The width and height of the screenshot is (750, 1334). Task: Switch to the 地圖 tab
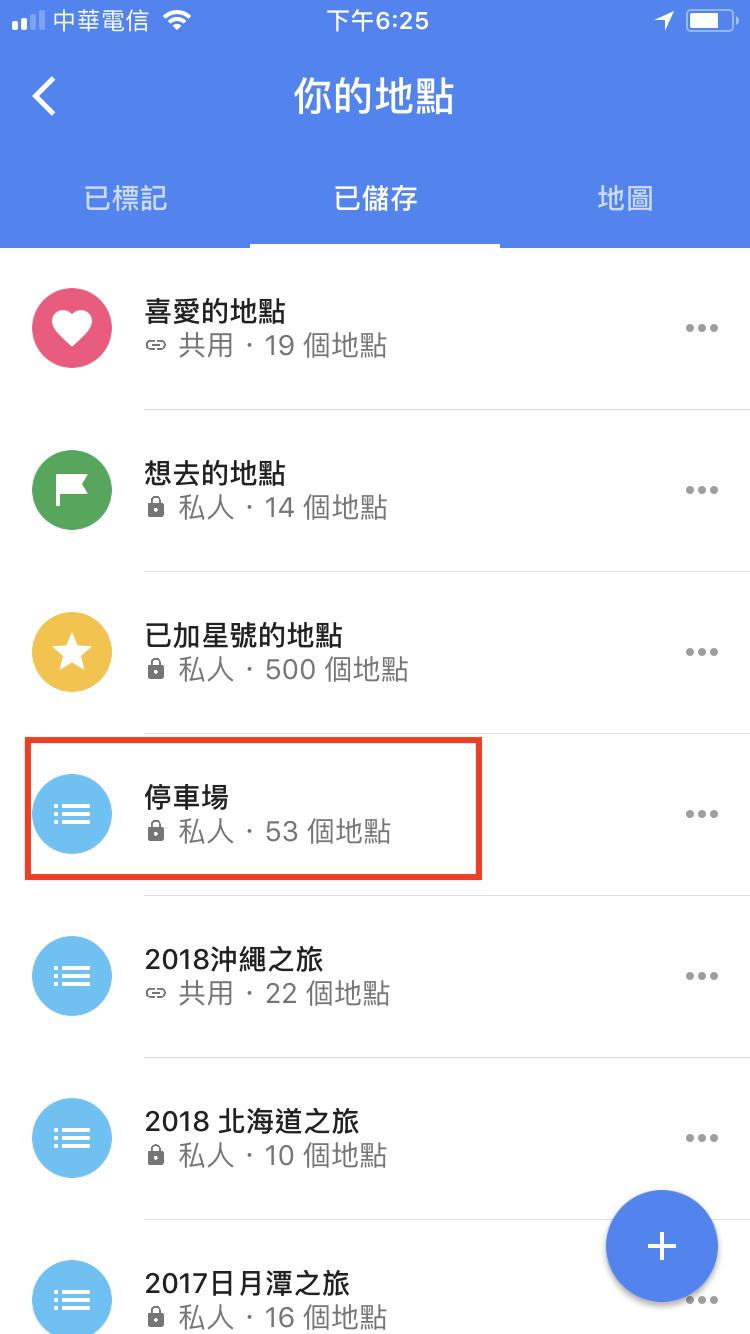click(625, 198)
